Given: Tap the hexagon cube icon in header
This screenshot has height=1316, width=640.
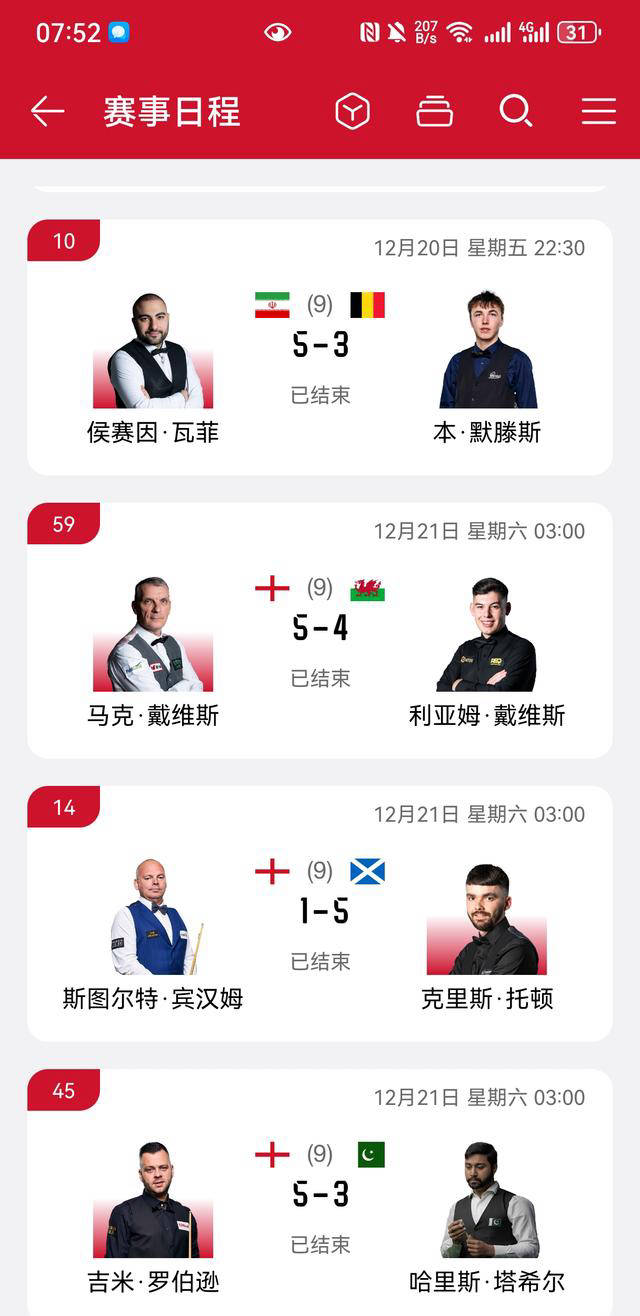Looking at the screenshot, I should click(352, 111).
